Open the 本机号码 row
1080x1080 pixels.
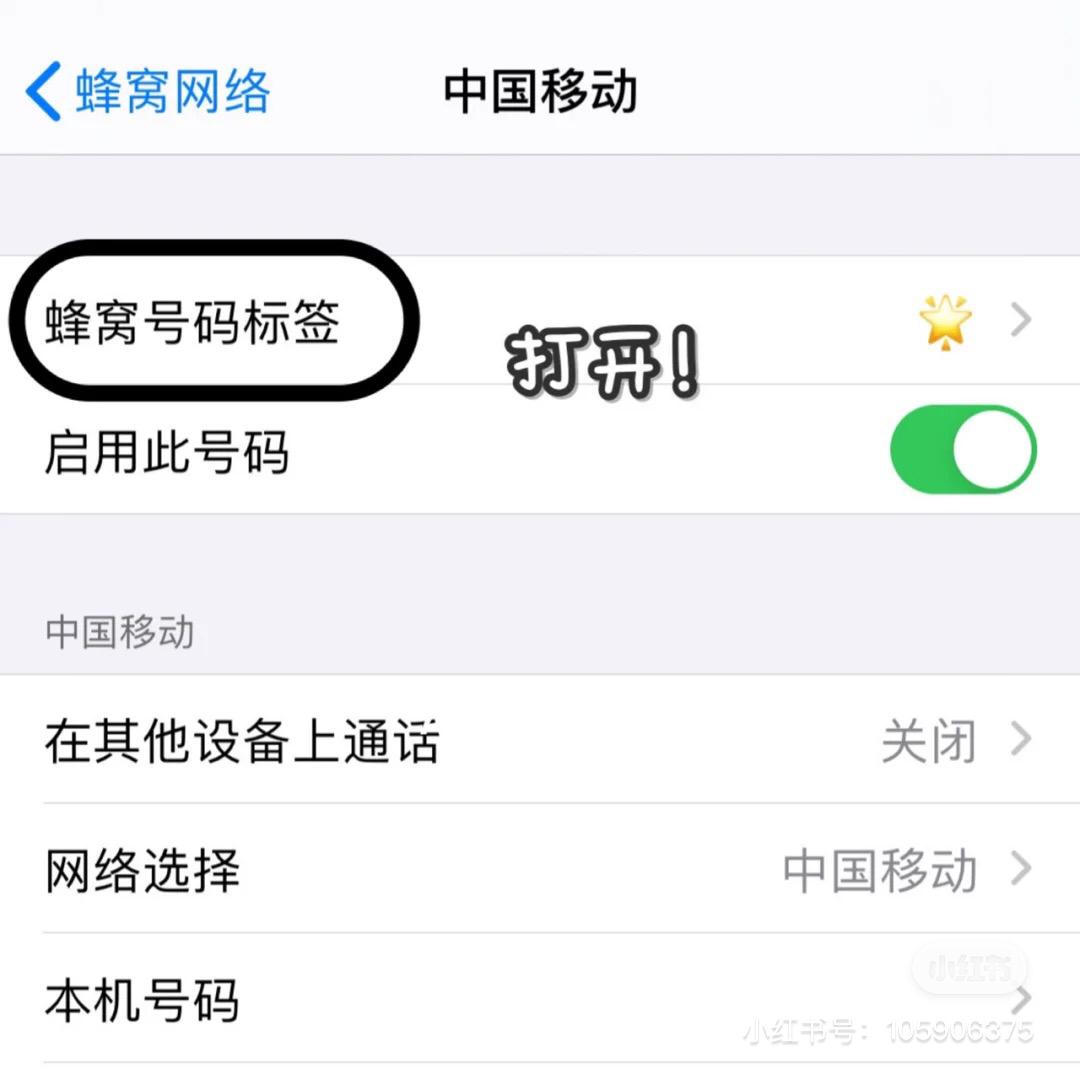pos(540,999)
